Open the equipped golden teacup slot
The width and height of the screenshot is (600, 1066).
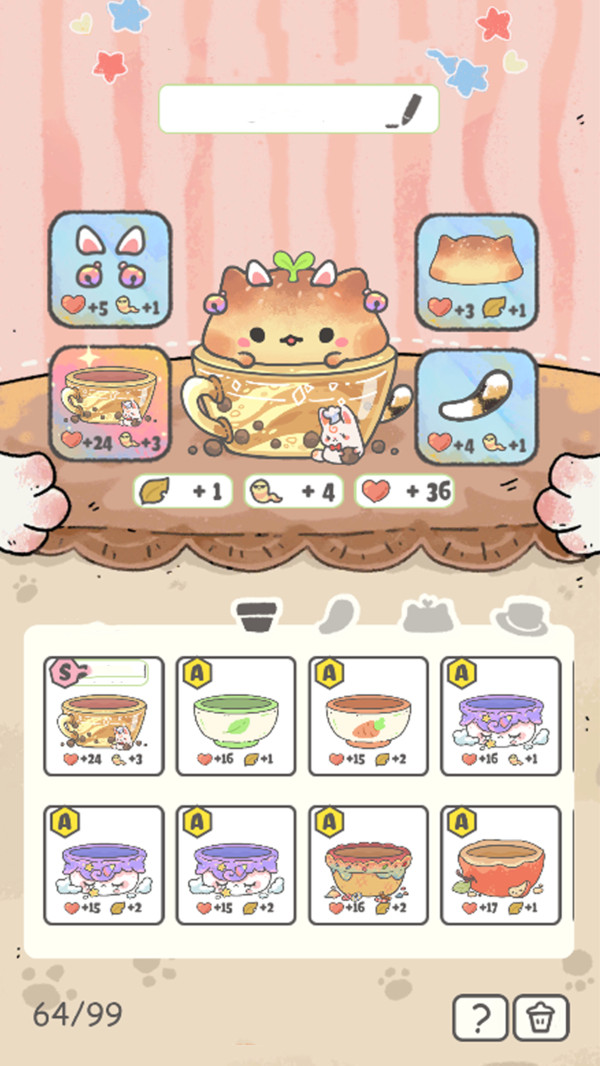(x=110, y=402)
